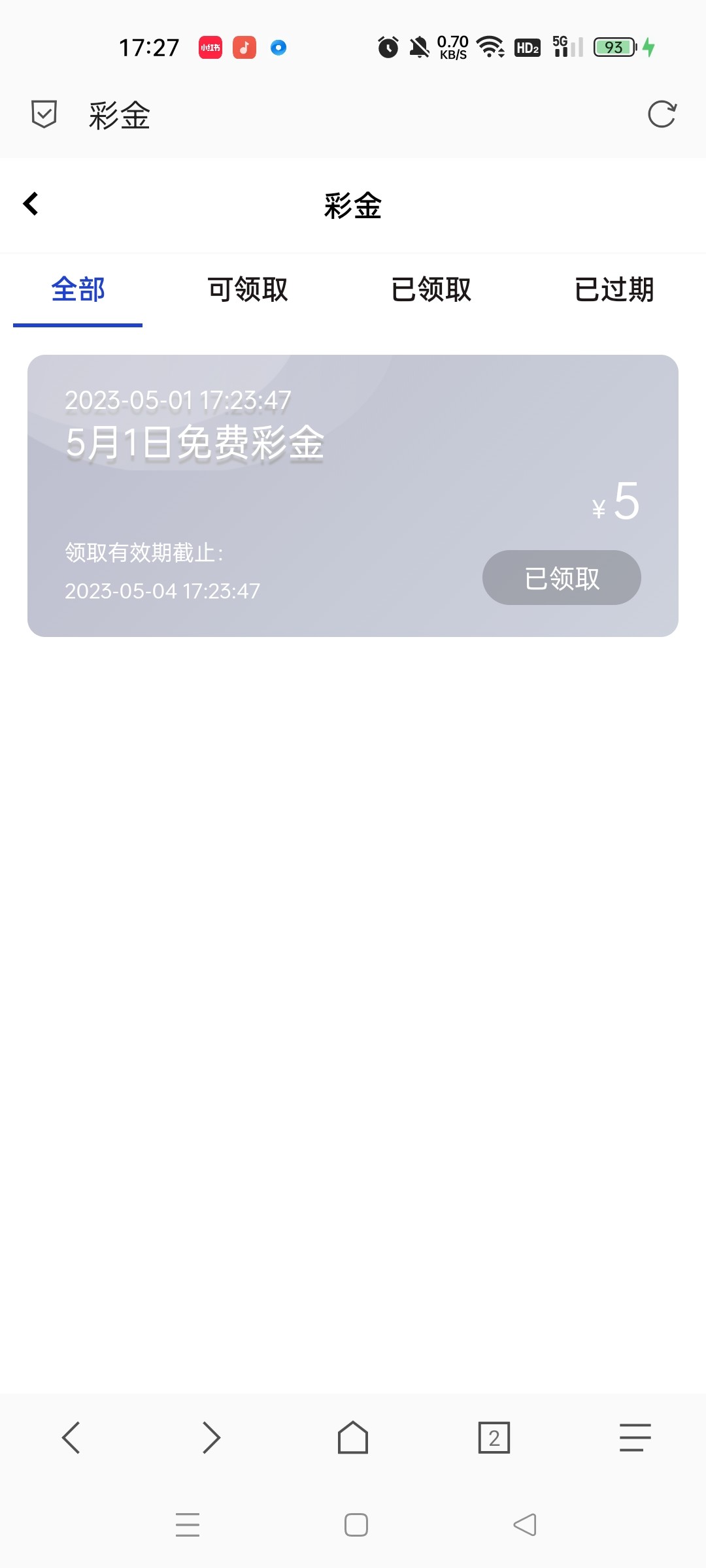
Task: Tap the 已领取 button on the bonus card
Action: [562, 578]
